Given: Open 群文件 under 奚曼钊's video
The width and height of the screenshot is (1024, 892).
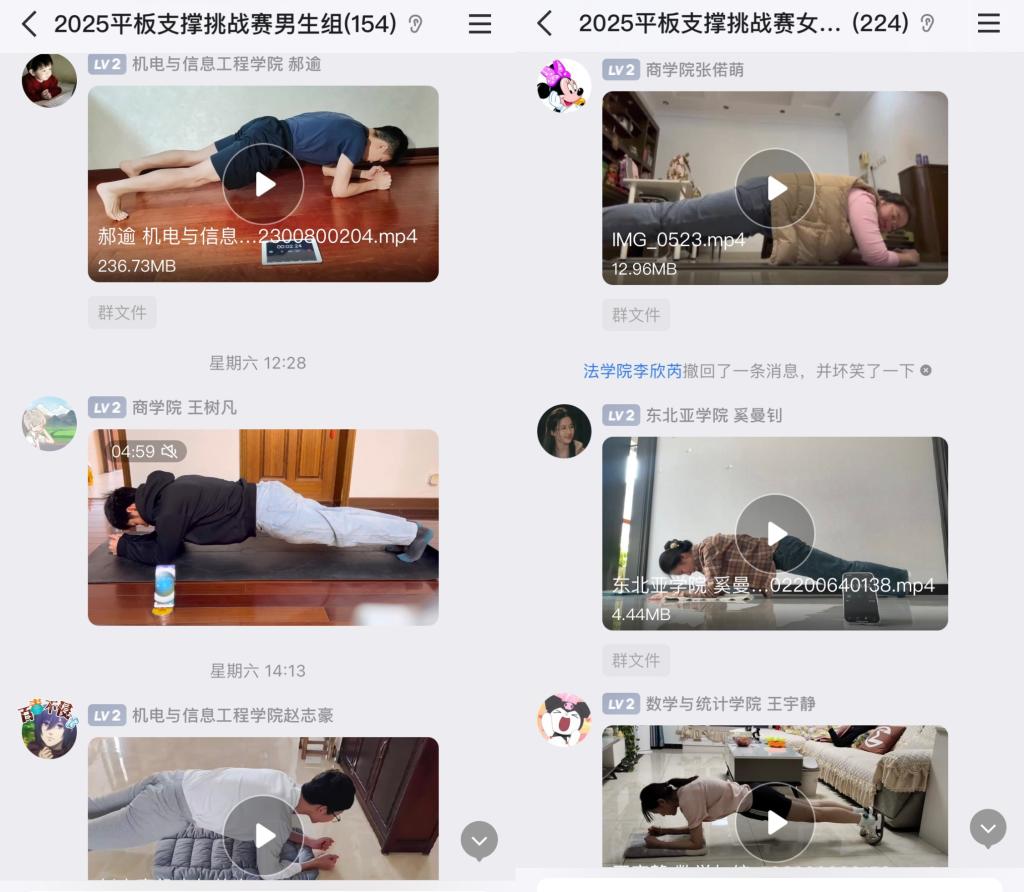Looking at the screenshot, I should 636,660.
